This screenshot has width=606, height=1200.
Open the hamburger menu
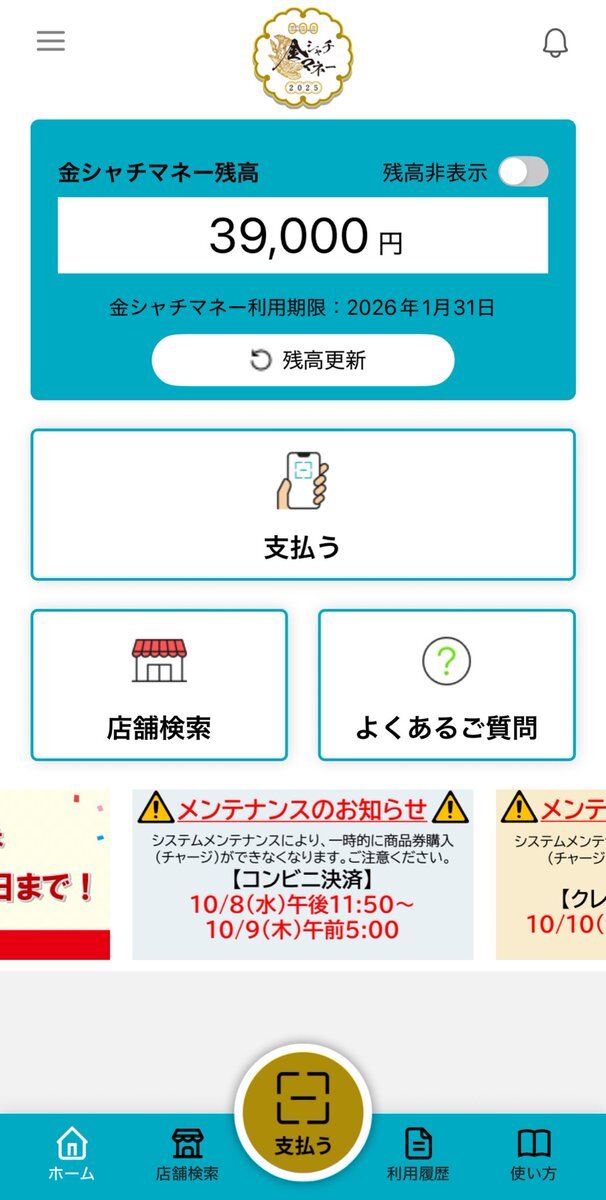pyautogui.click(x=51, y=41)
